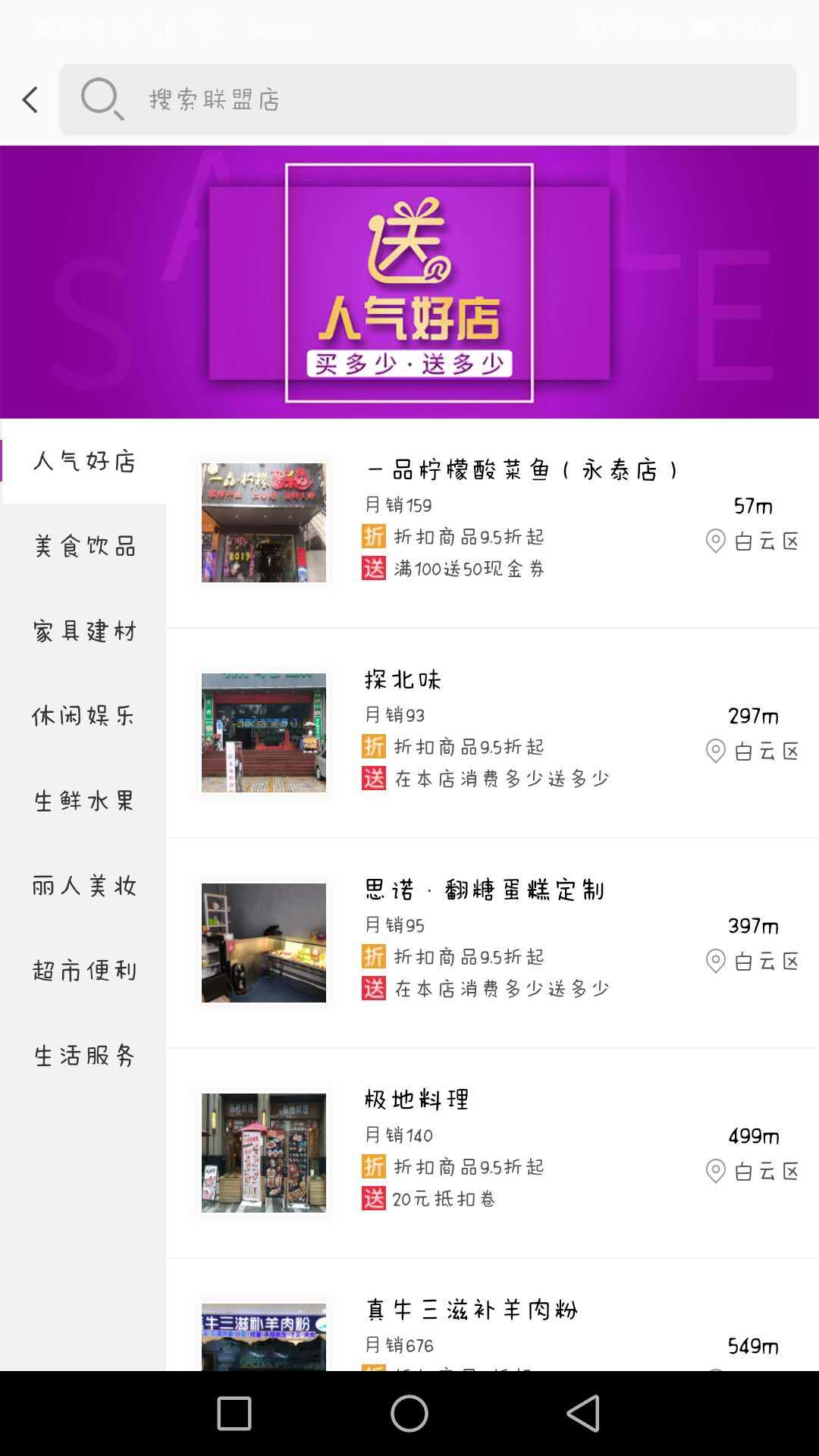Screen dimensions: 819x1456
Task: Switch to the 美食饮品 category
Action: (83, 546)
